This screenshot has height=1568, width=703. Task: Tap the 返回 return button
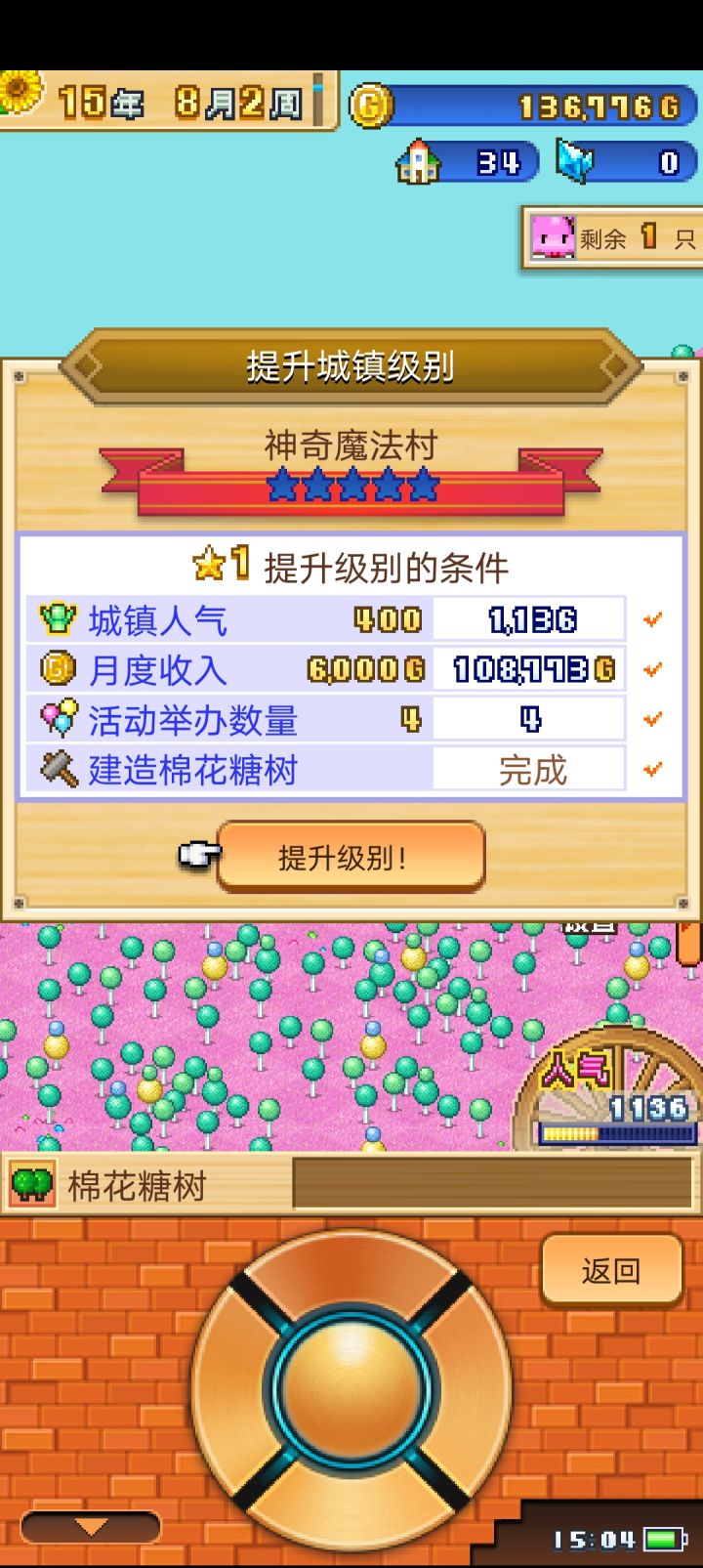click(x=612, y=1270)
